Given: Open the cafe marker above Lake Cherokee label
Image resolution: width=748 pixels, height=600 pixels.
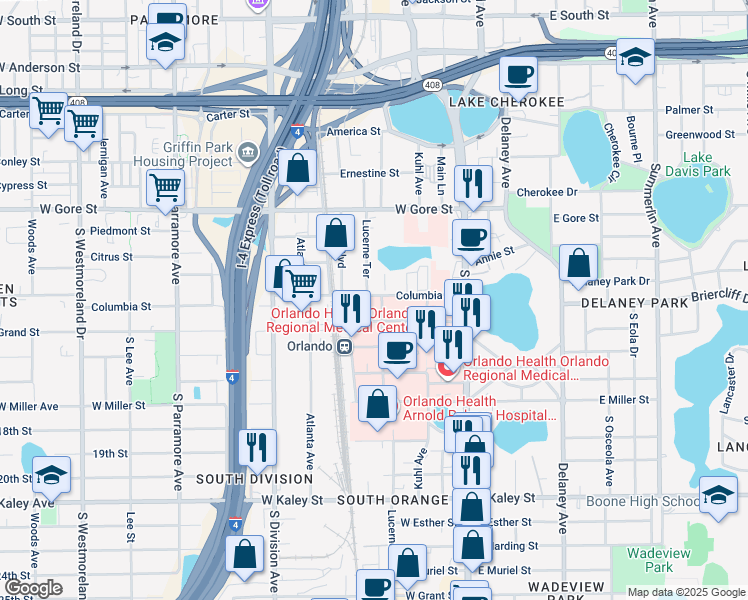Looking at the screenshot, I should pyautogui.click(x=518, y=74).
